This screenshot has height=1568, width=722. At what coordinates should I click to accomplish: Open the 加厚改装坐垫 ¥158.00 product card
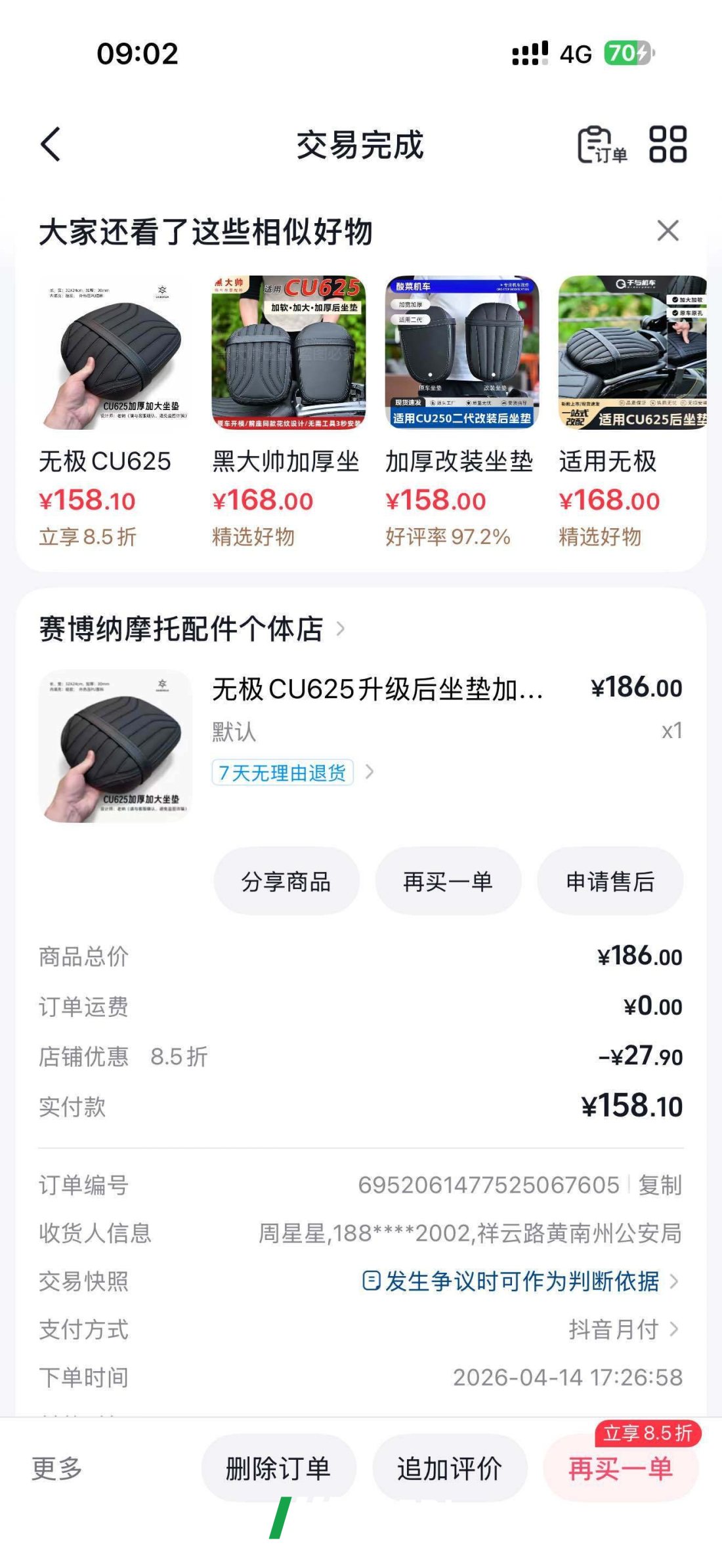coord(461,411)
